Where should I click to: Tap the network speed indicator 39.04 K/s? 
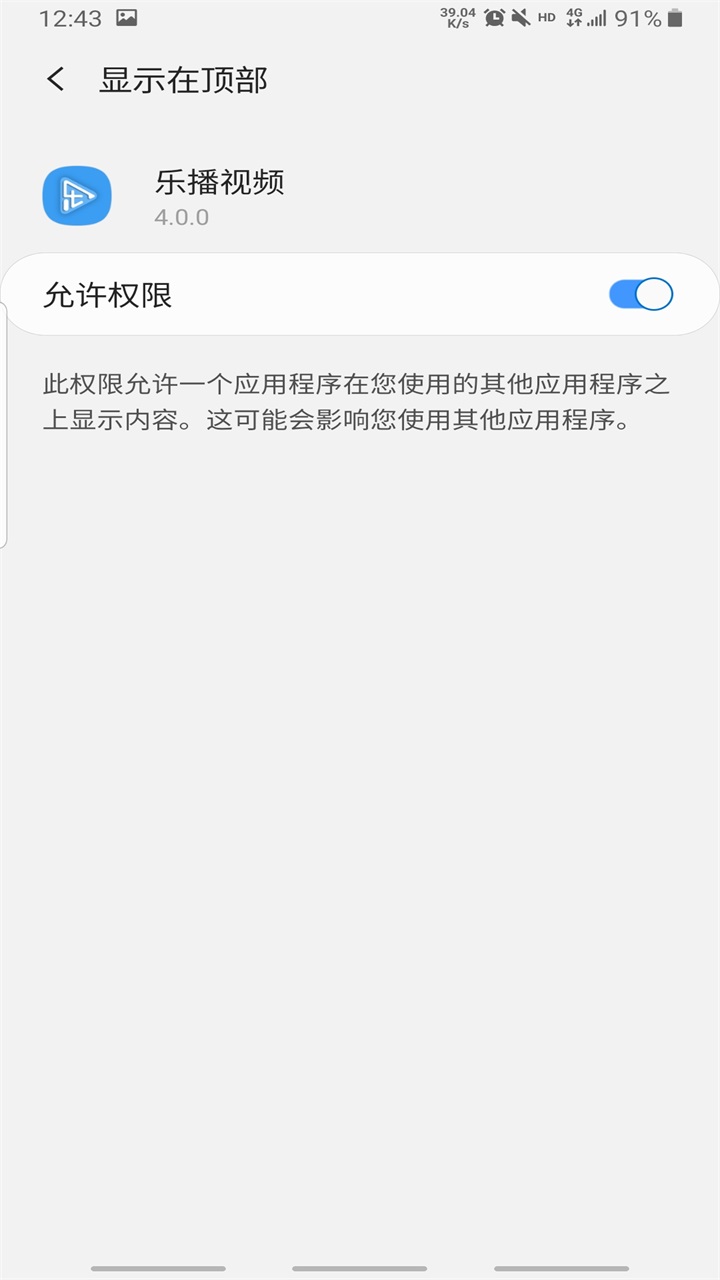coord(458,17)
